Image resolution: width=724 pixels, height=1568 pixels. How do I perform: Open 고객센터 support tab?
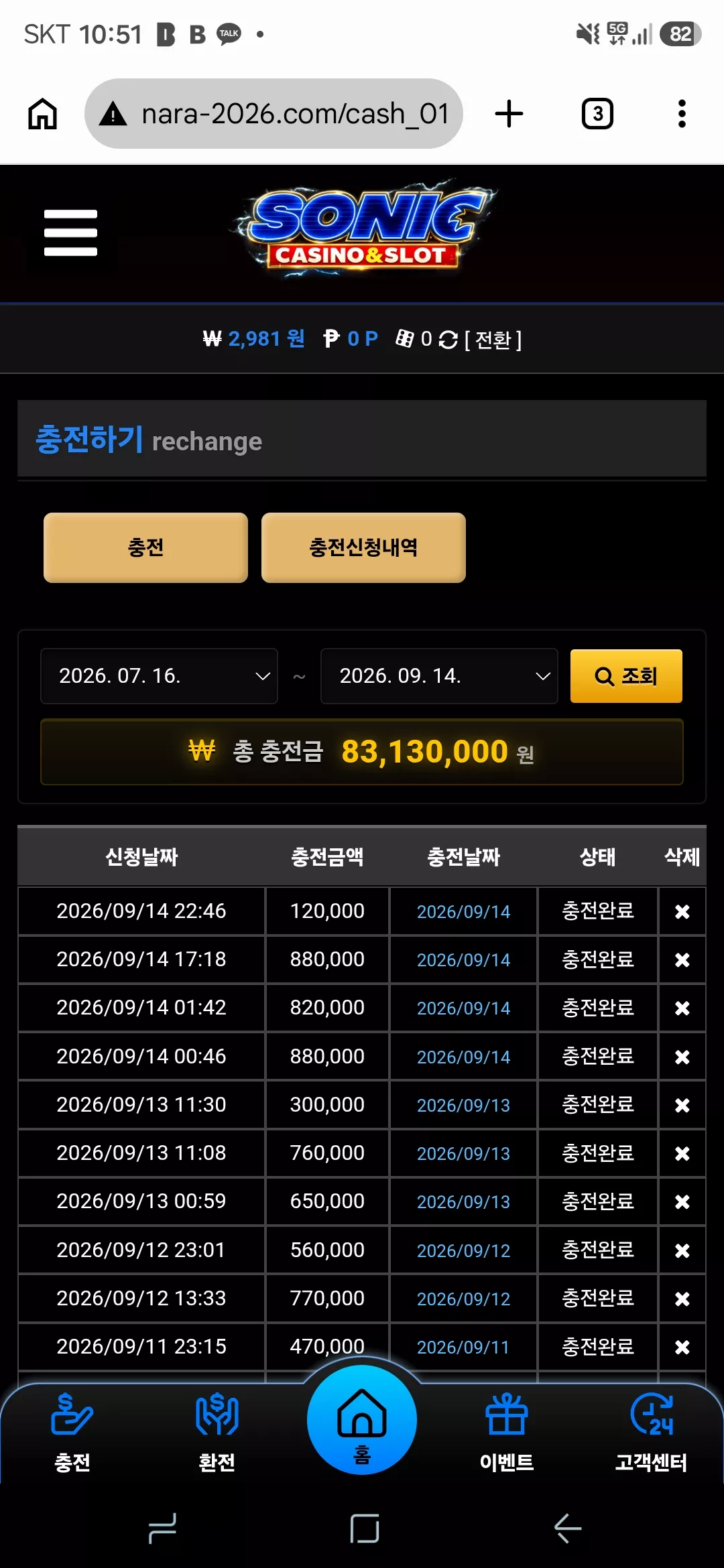[652, 1433]
